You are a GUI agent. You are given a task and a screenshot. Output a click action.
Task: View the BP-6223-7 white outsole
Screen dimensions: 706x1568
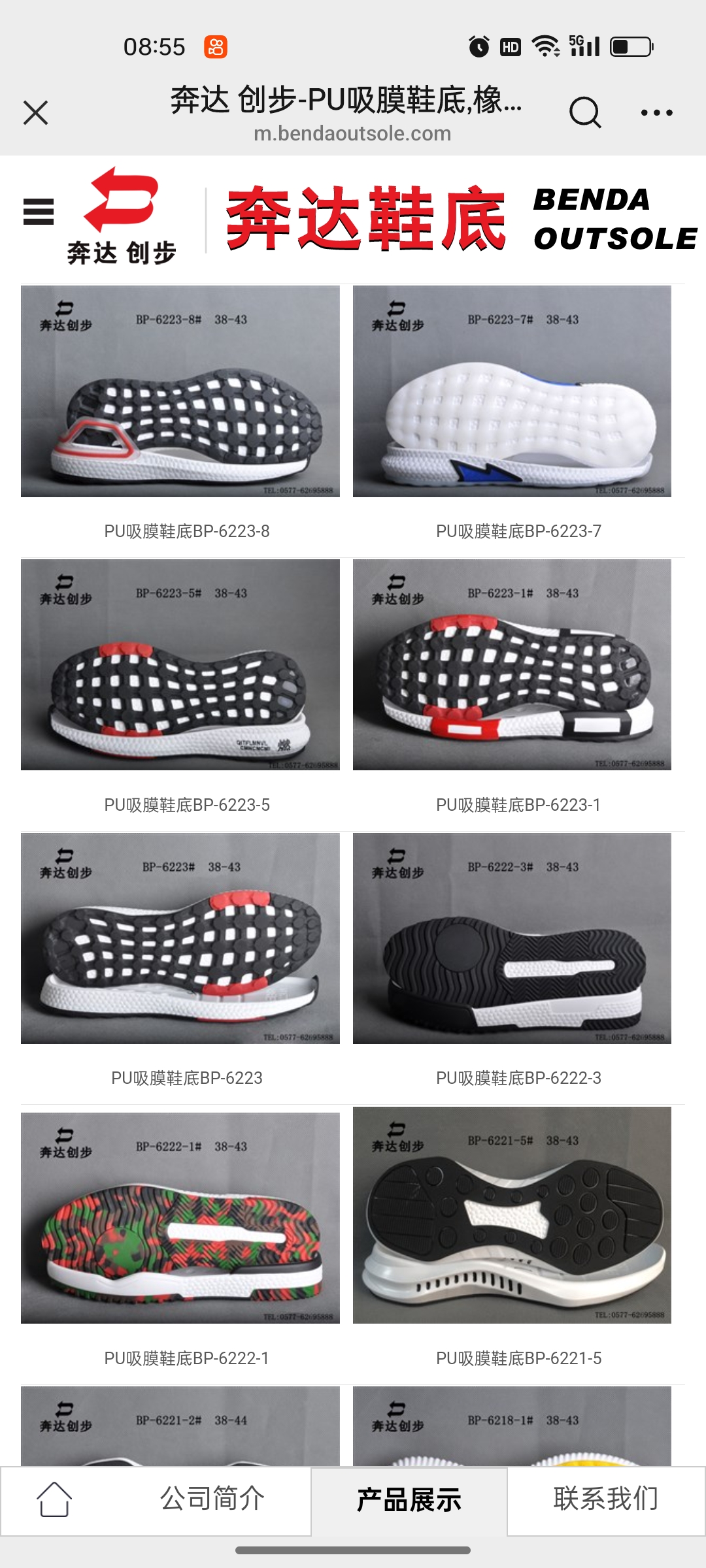512,392
